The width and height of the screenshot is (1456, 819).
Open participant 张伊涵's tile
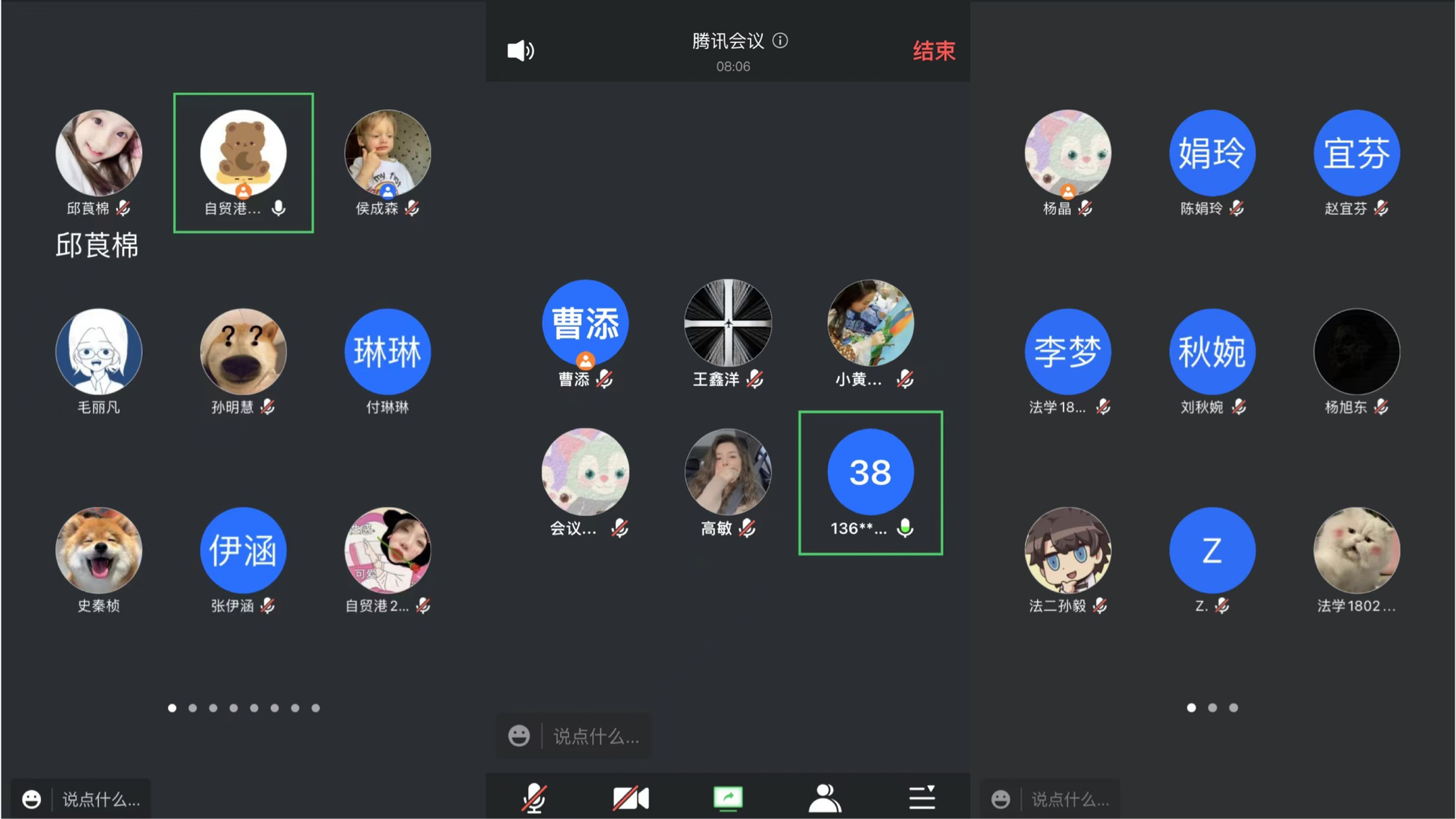(x=243, y=551)
